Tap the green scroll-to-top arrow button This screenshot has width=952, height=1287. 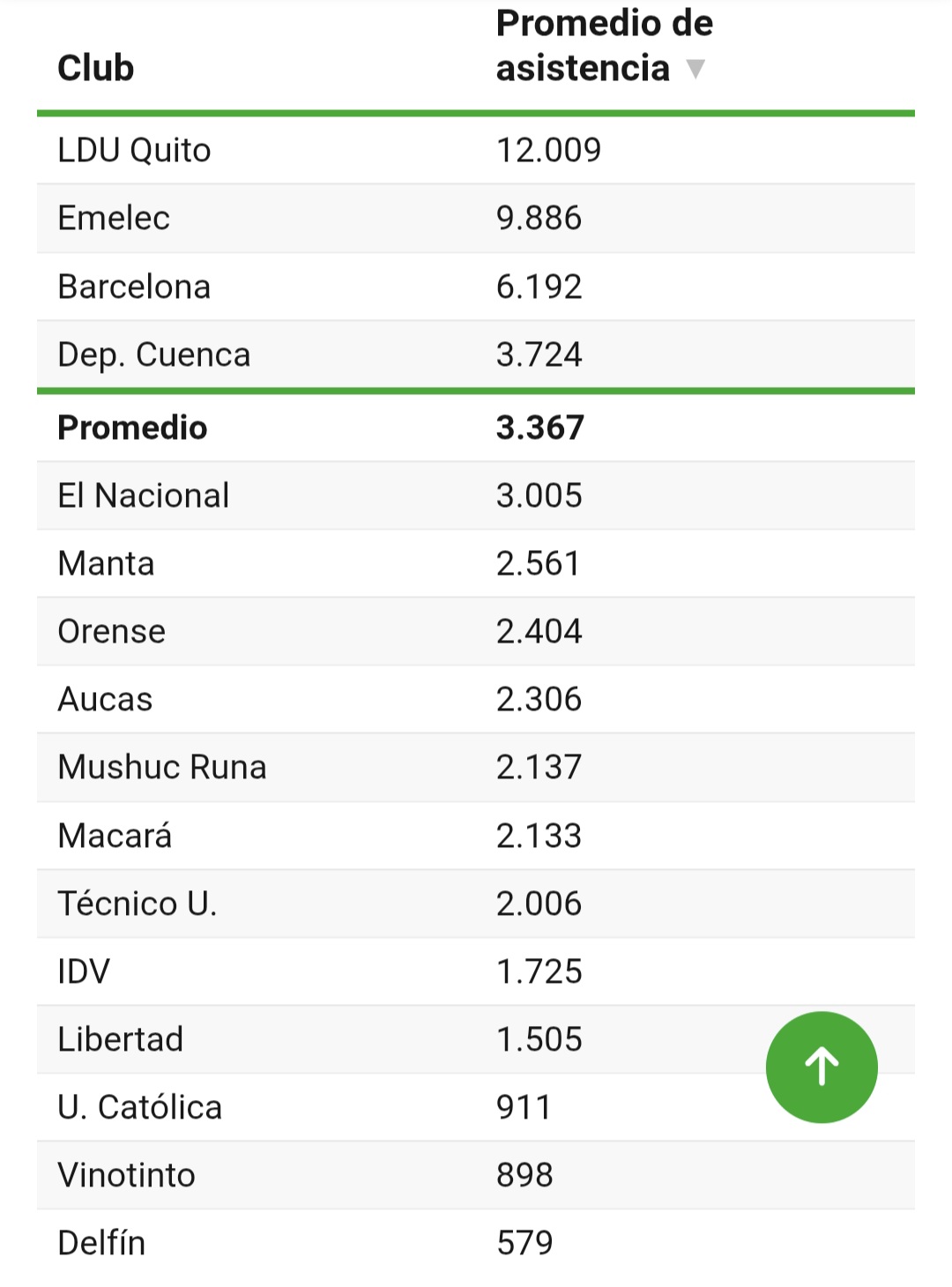pyautogui.click(x=822, y=1067)
